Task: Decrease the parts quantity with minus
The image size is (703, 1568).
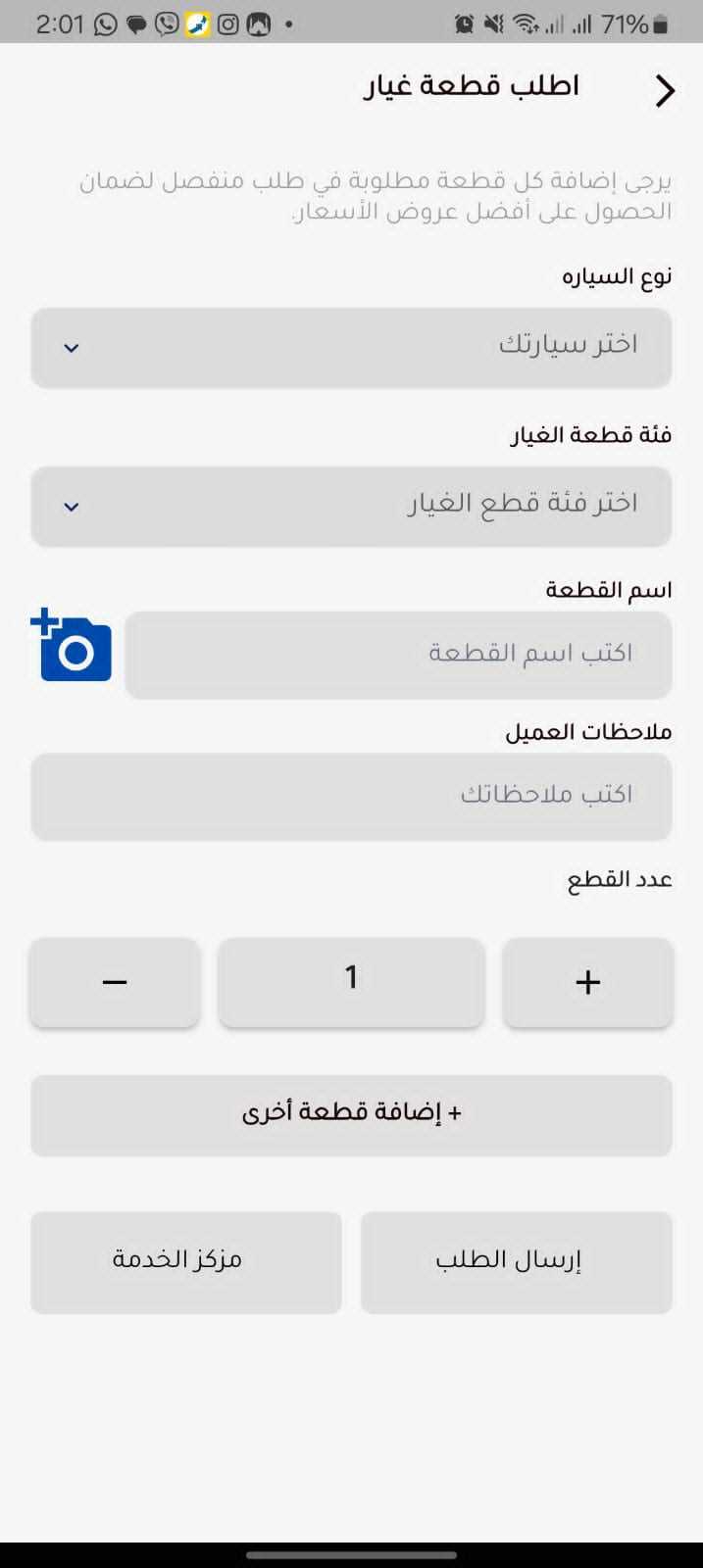Action: coord(115,982)
